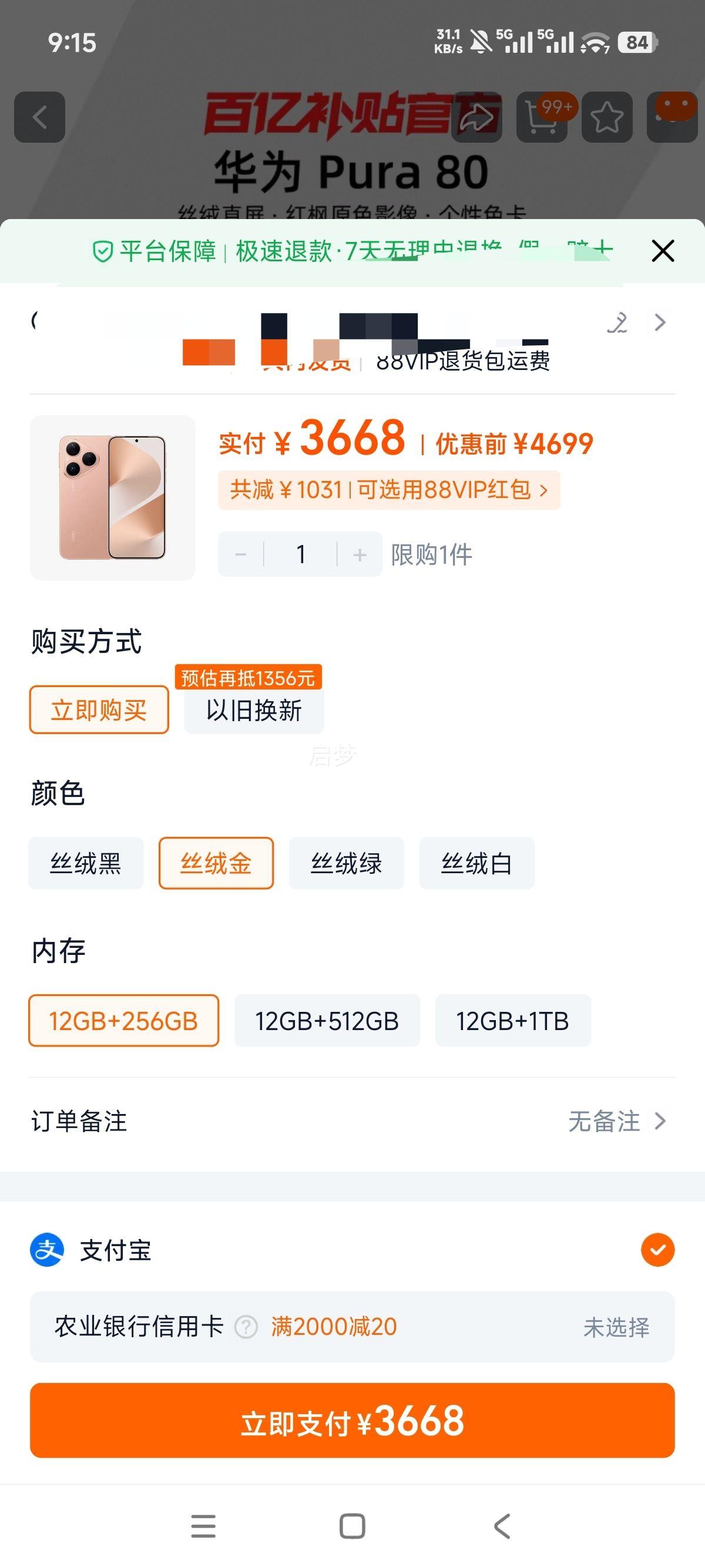Choose the 丝绒白 color swatch
The height and width of the screenshot is (1568, 705).
[476, 863]
